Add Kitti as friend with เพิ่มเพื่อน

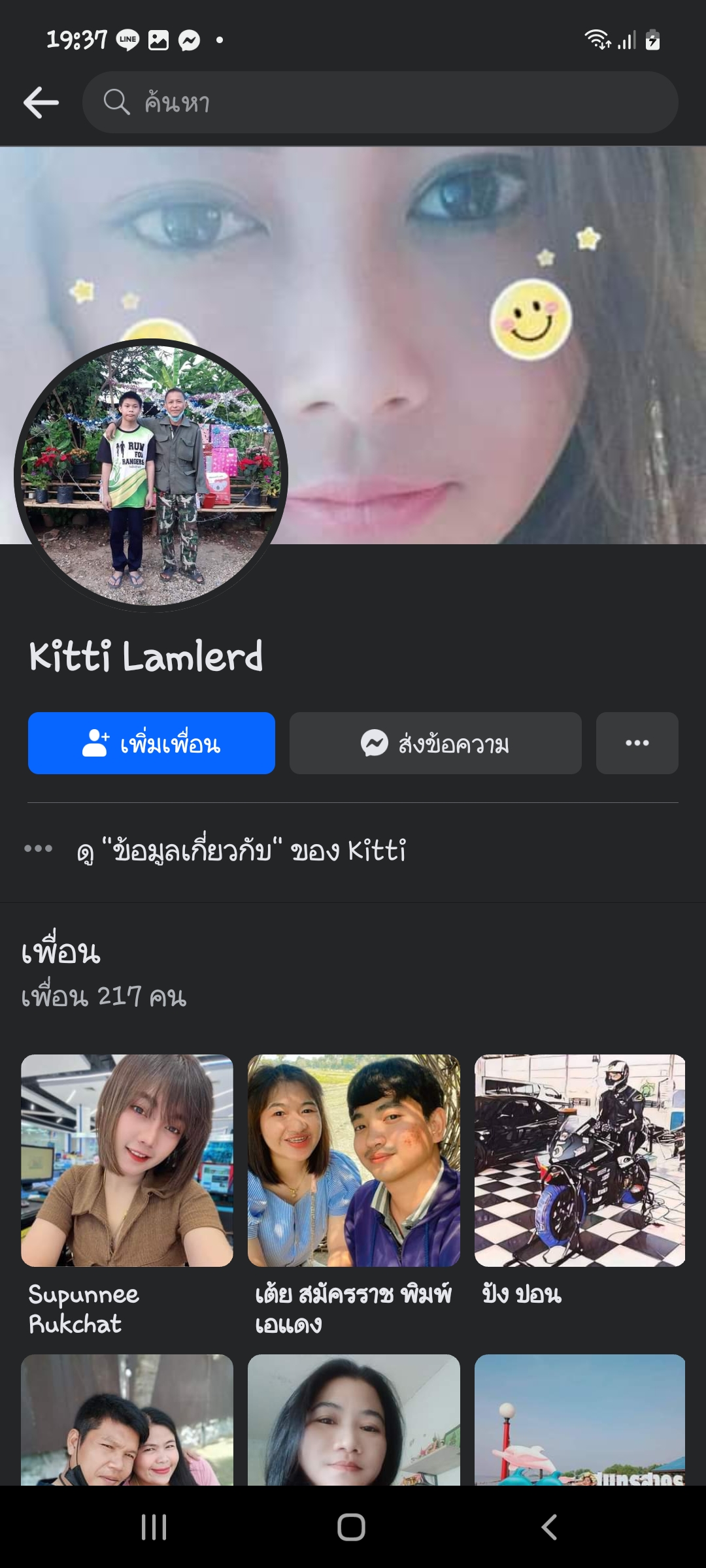click(x=151, y=743)
